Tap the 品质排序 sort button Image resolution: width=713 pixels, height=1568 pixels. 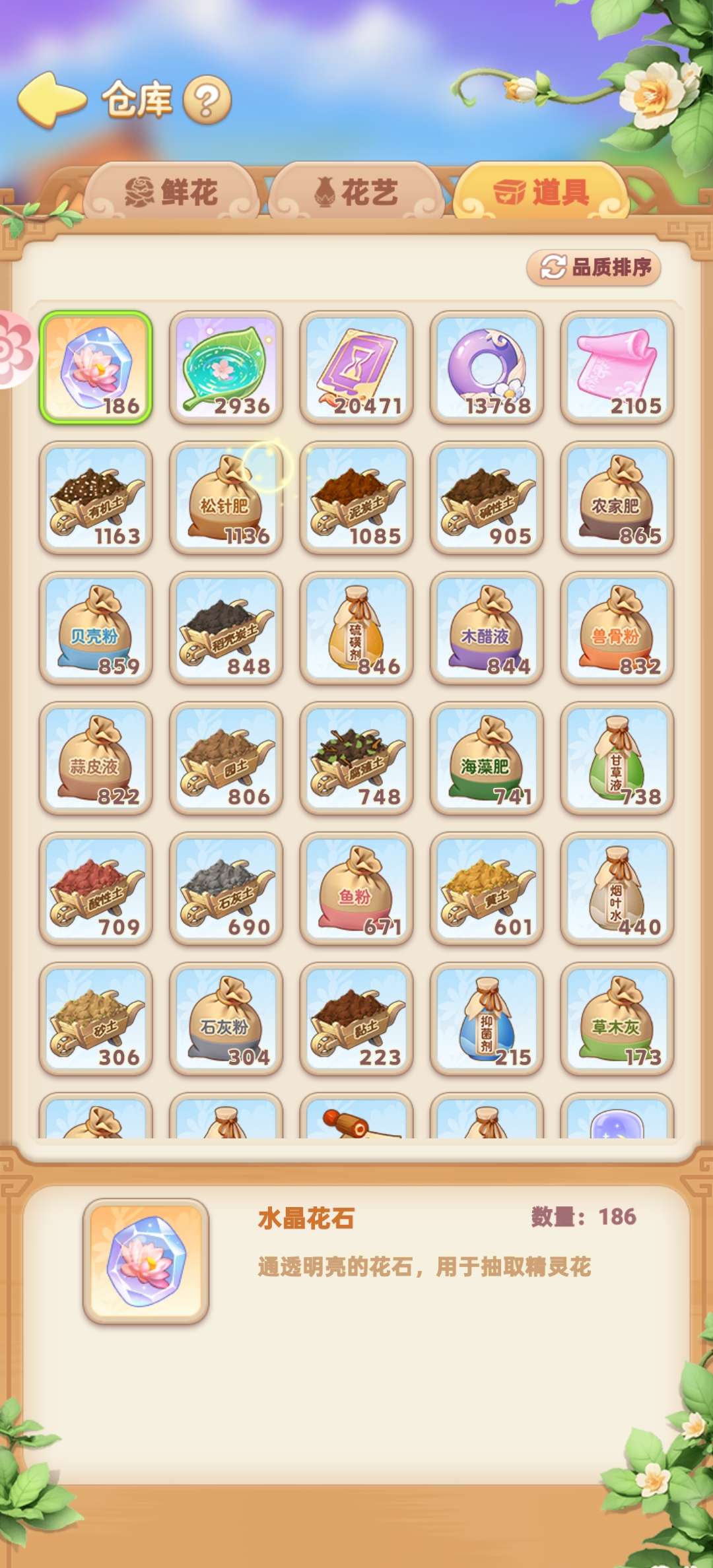coord(594,267)
